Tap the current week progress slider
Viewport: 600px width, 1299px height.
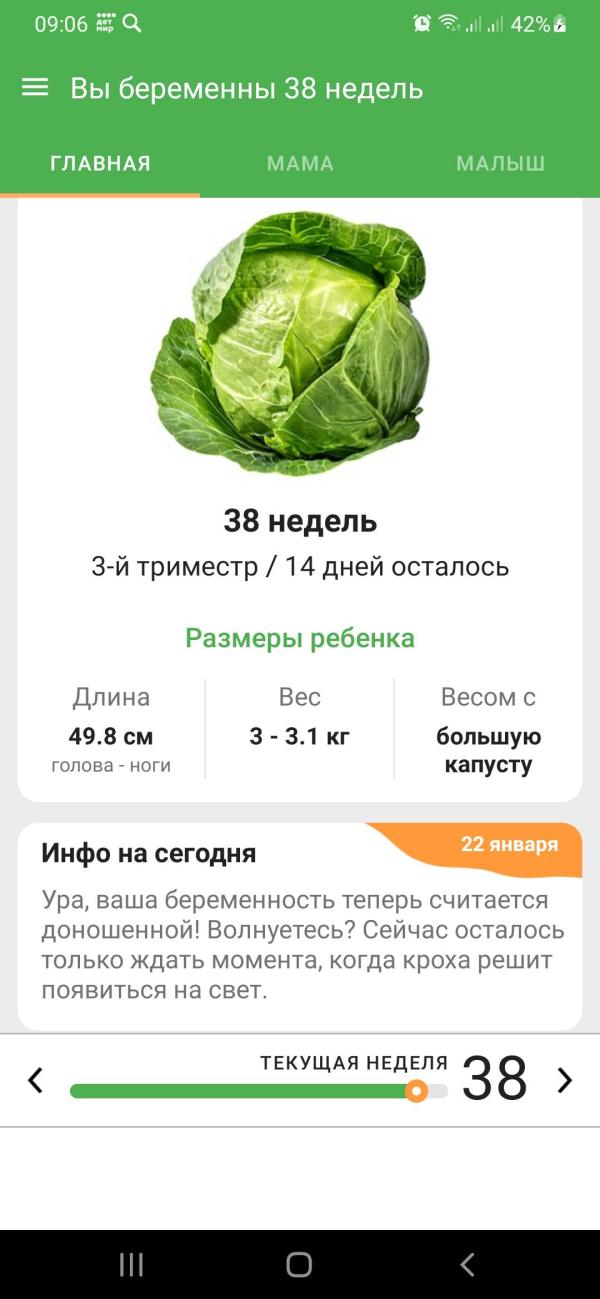coord(258,1091)
